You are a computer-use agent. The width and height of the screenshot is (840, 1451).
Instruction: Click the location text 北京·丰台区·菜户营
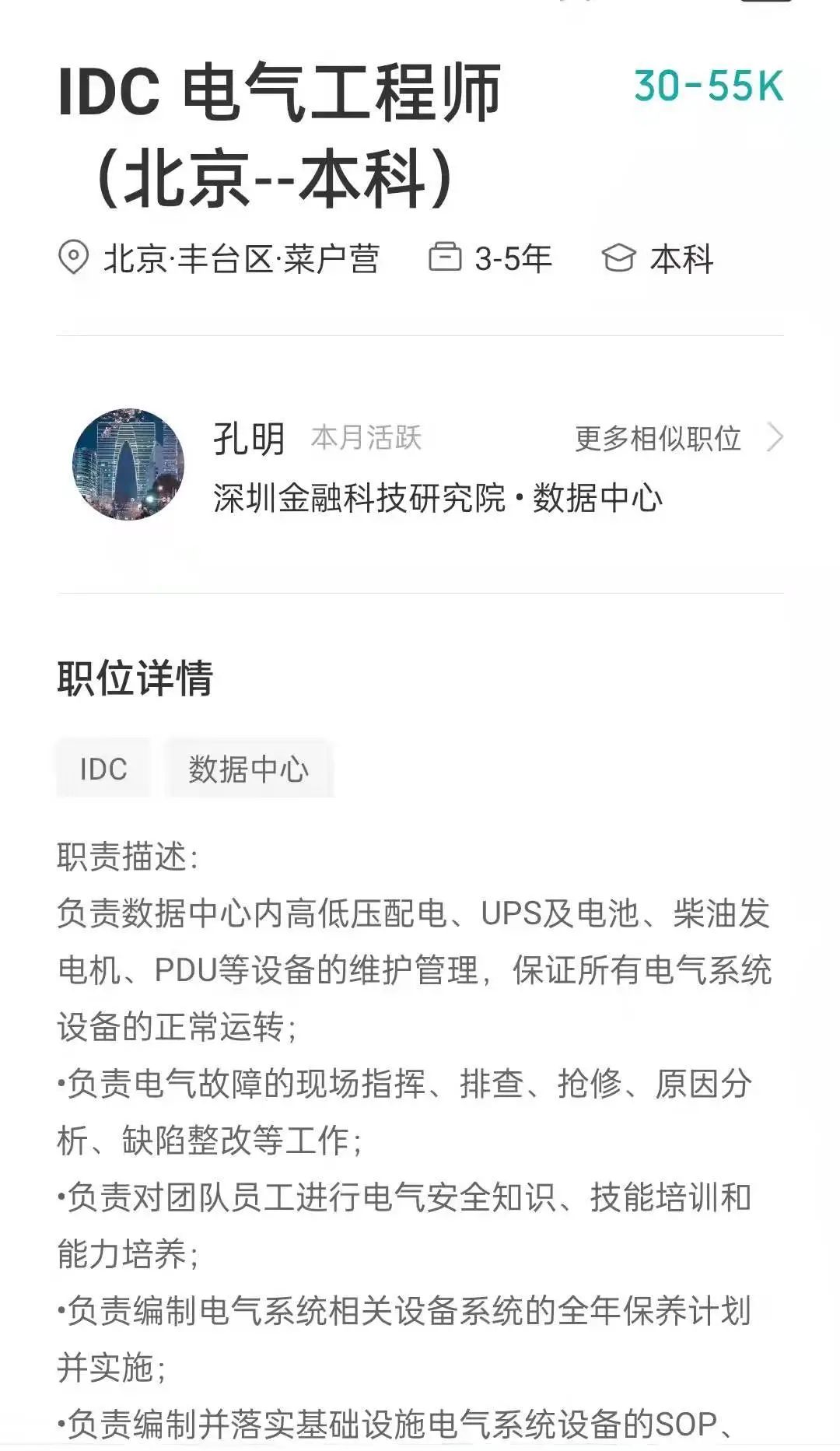click(241, 258)
